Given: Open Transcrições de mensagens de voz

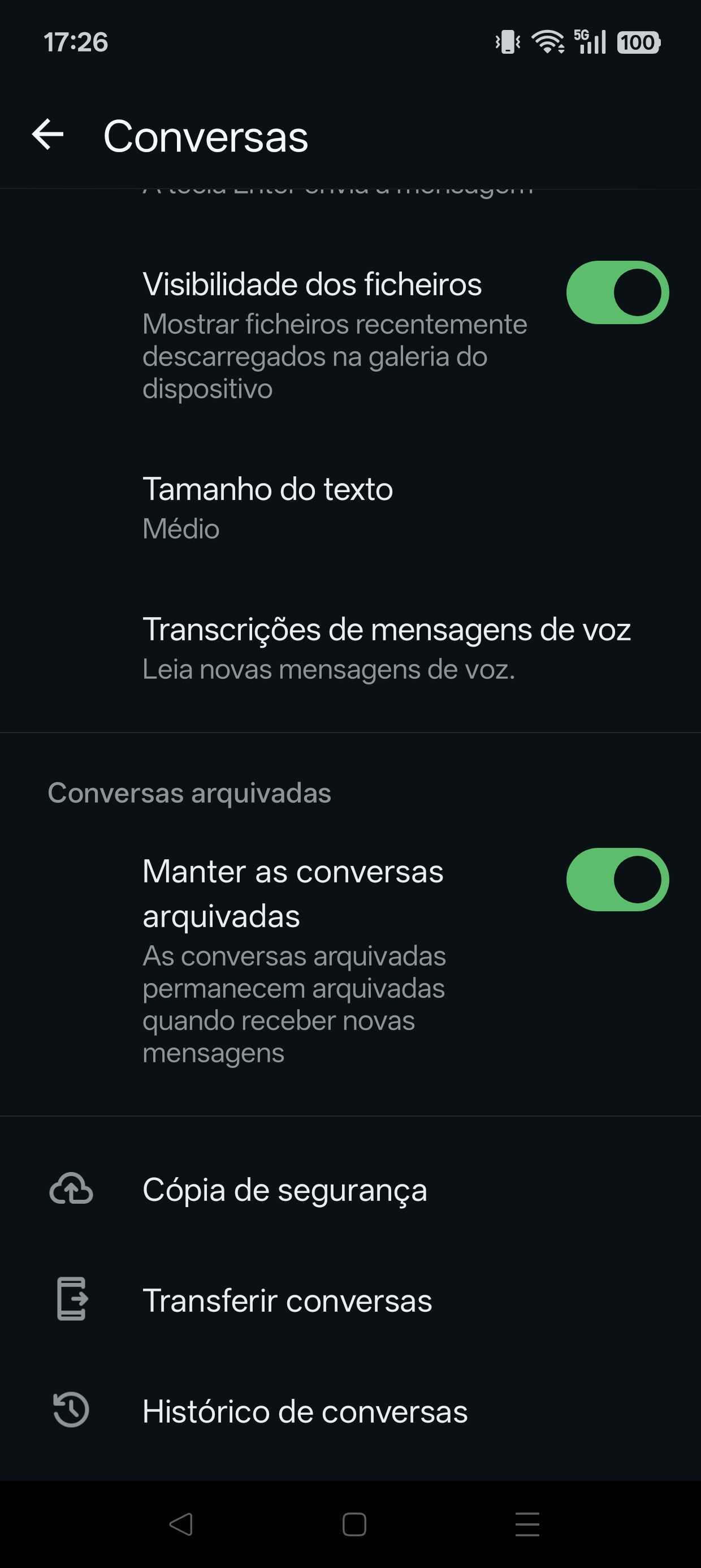Looking at the screenshot, I should (386, 648).
